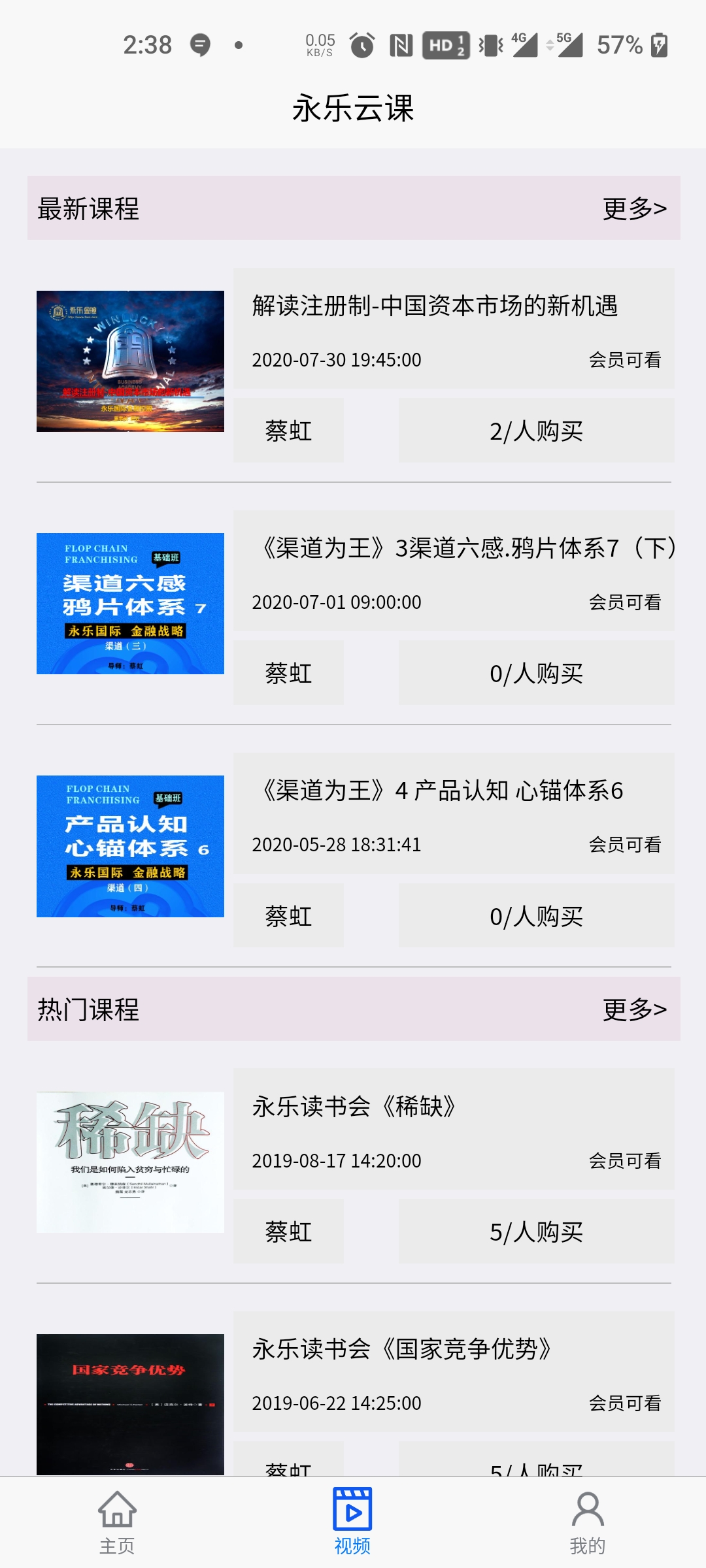This screenshot has width=706, height=1568.
Task: Open 永乐读书会《国家竞争优势》 course
Action: [401, 1349]
